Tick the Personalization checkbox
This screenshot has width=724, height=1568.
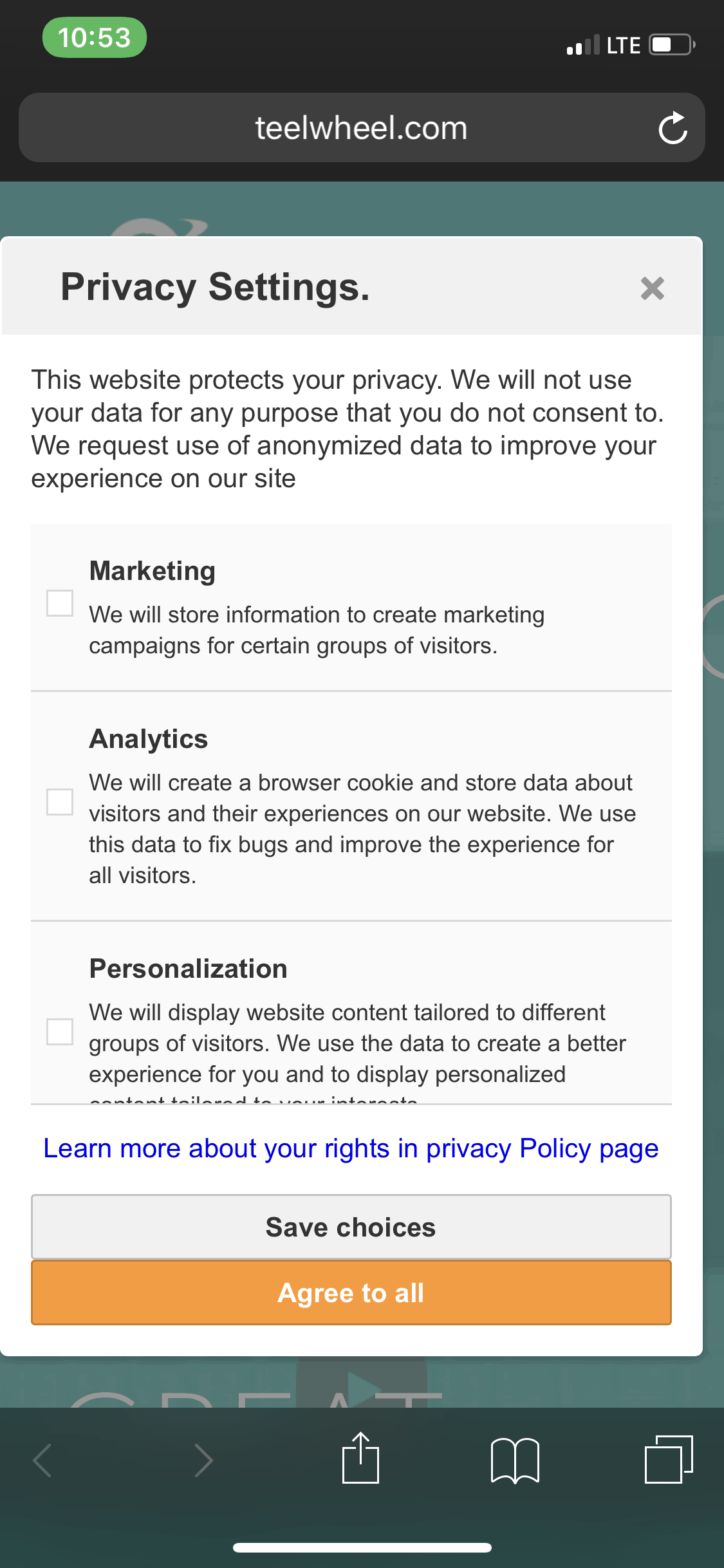pos(60,1032)
